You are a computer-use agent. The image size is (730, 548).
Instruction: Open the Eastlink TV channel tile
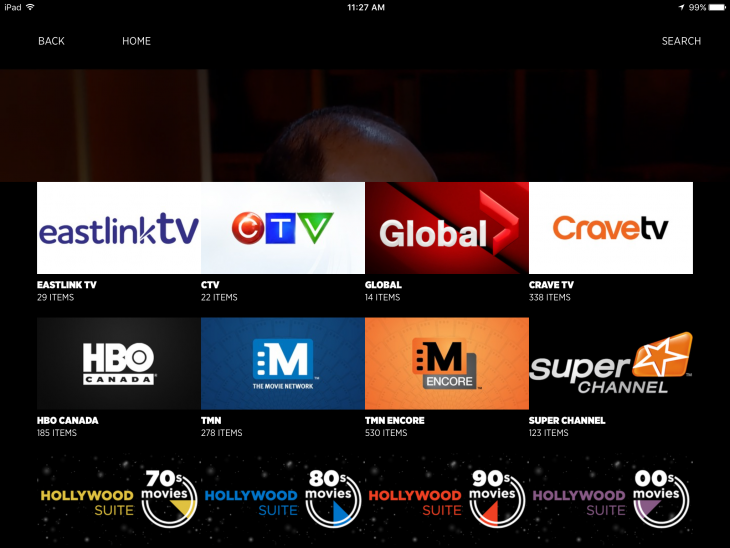coord(119,228)
